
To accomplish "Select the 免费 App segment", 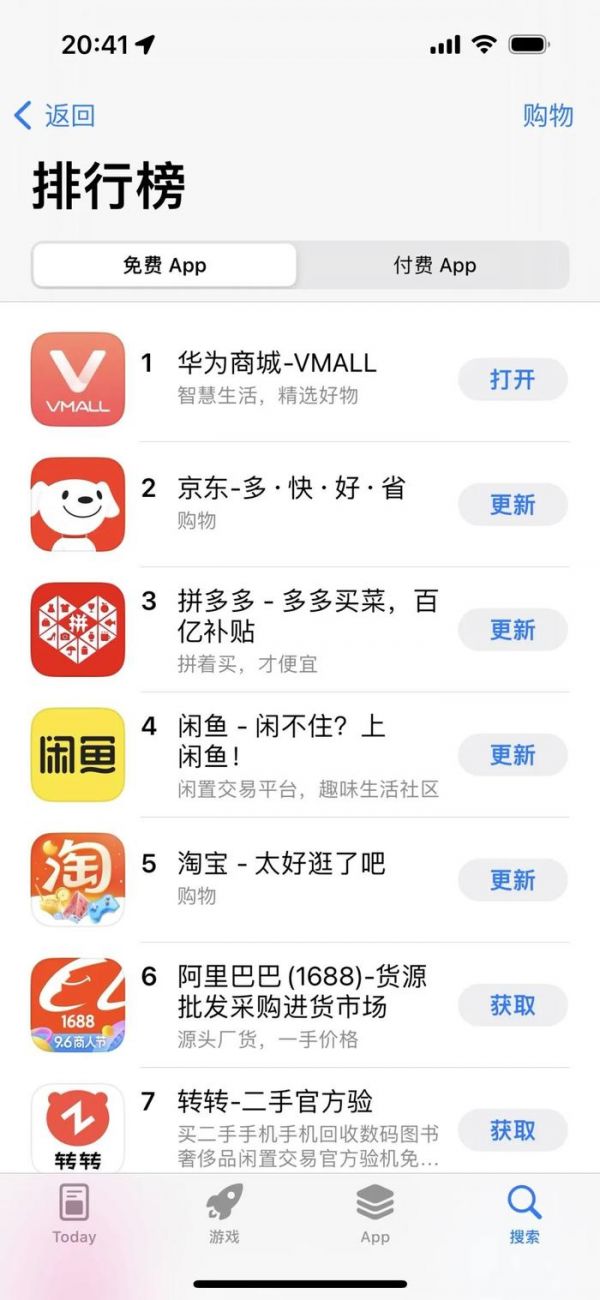I will [x=165, y=266].
